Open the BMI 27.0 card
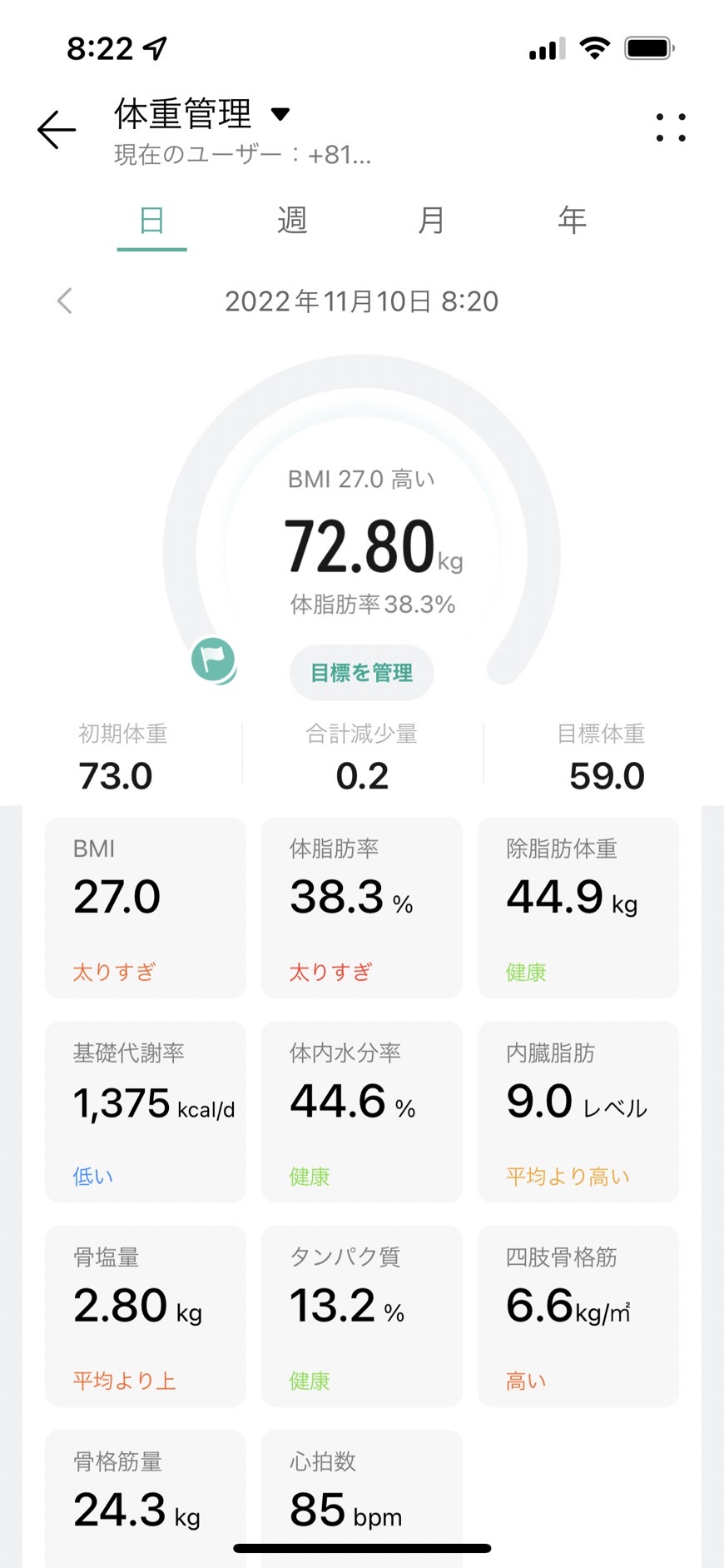 (146, 908)
